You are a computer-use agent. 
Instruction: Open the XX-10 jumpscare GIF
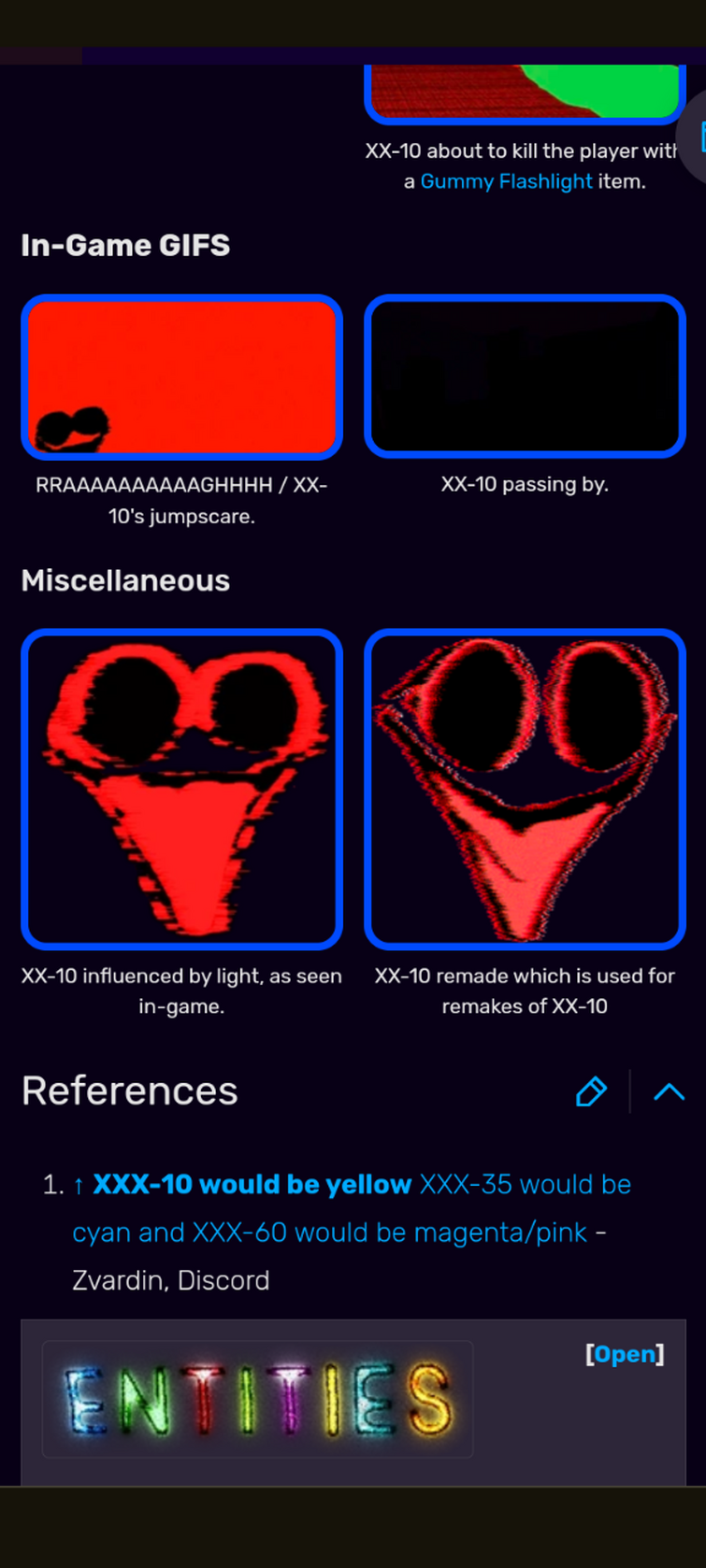click(x=181, y=377)
